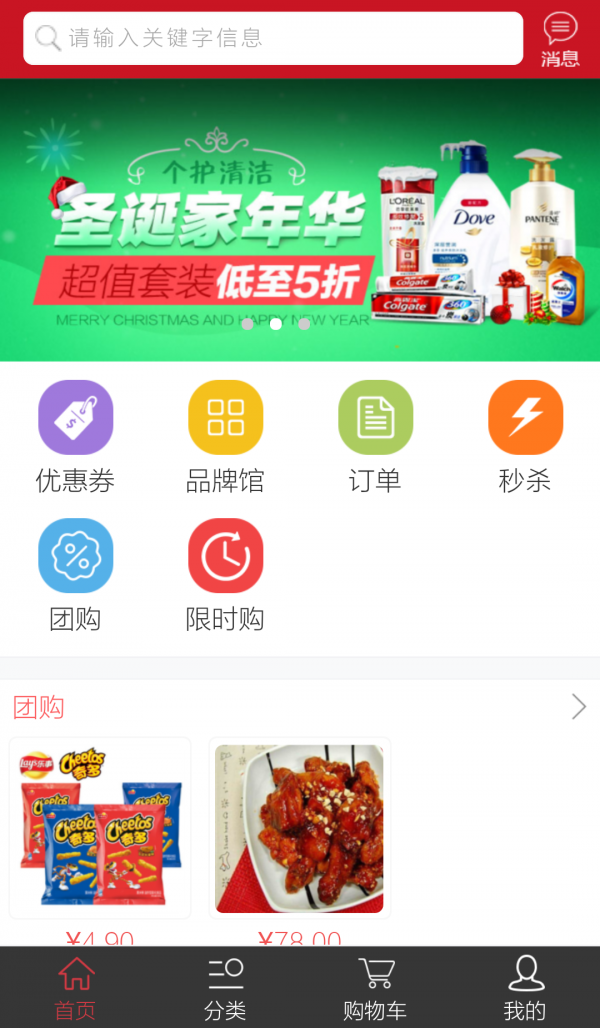Open 优惠券 coupons
600x1028 pixels.
pyautogui.click(x=75, y=436)
